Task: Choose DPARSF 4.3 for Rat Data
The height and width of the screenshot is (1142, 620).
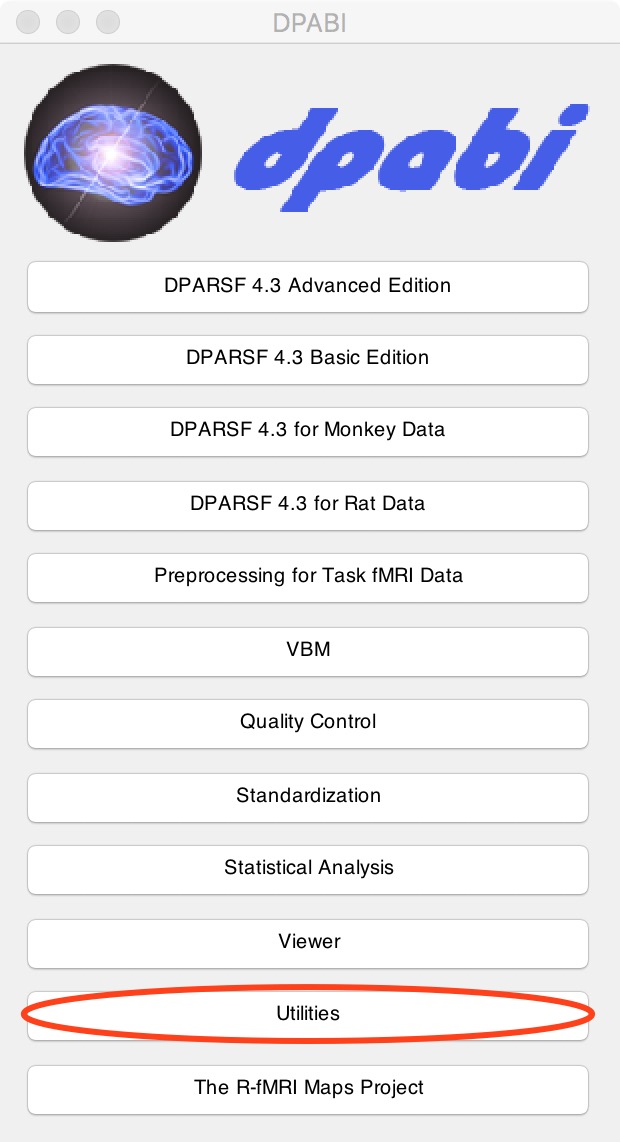Action: click(307, 505)
